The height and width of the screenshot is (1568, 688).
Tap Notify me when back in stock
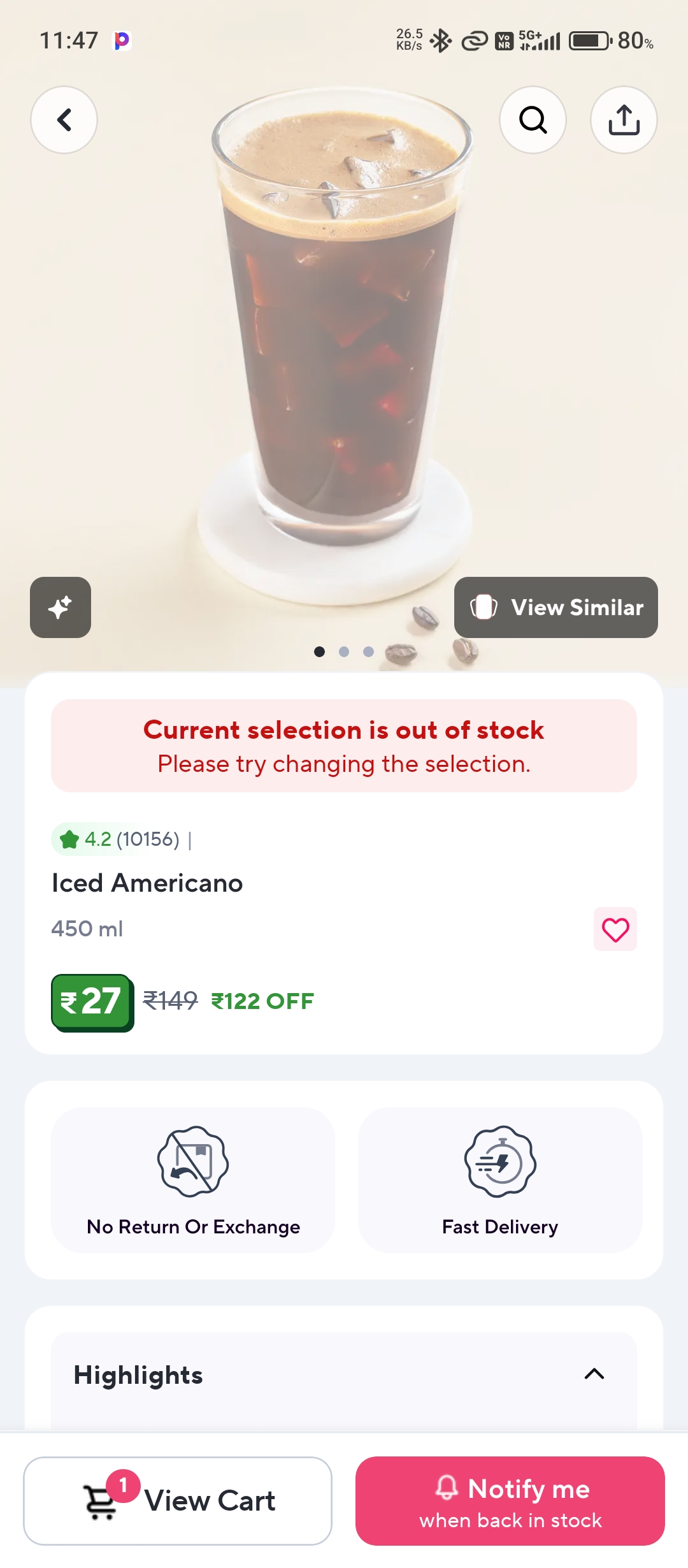(510, 1500)
